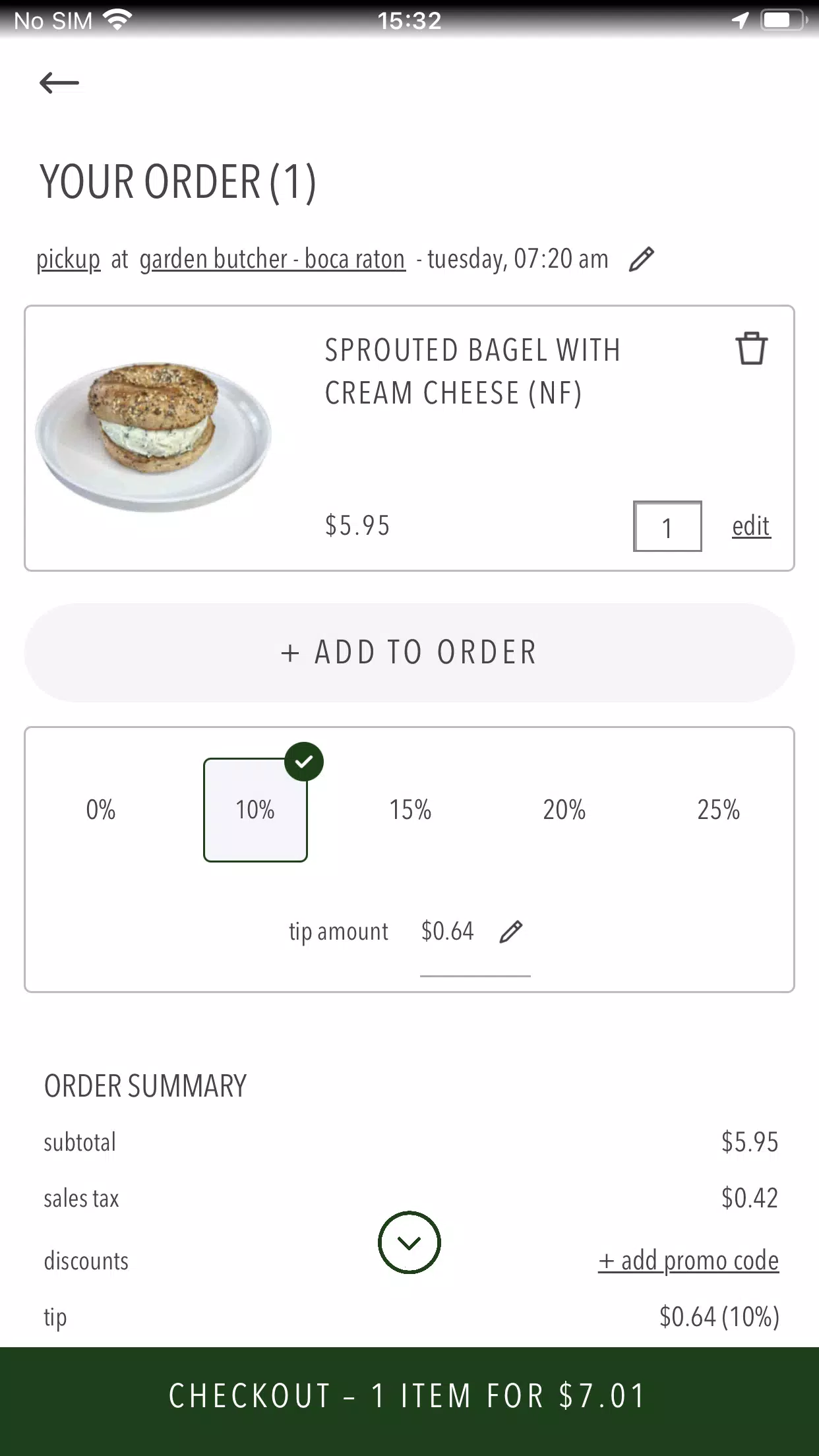Image resolution: width=819 pixels, height=1456 pixels.
Task: Edit pickup time with pencil icon
Action: 641,259
